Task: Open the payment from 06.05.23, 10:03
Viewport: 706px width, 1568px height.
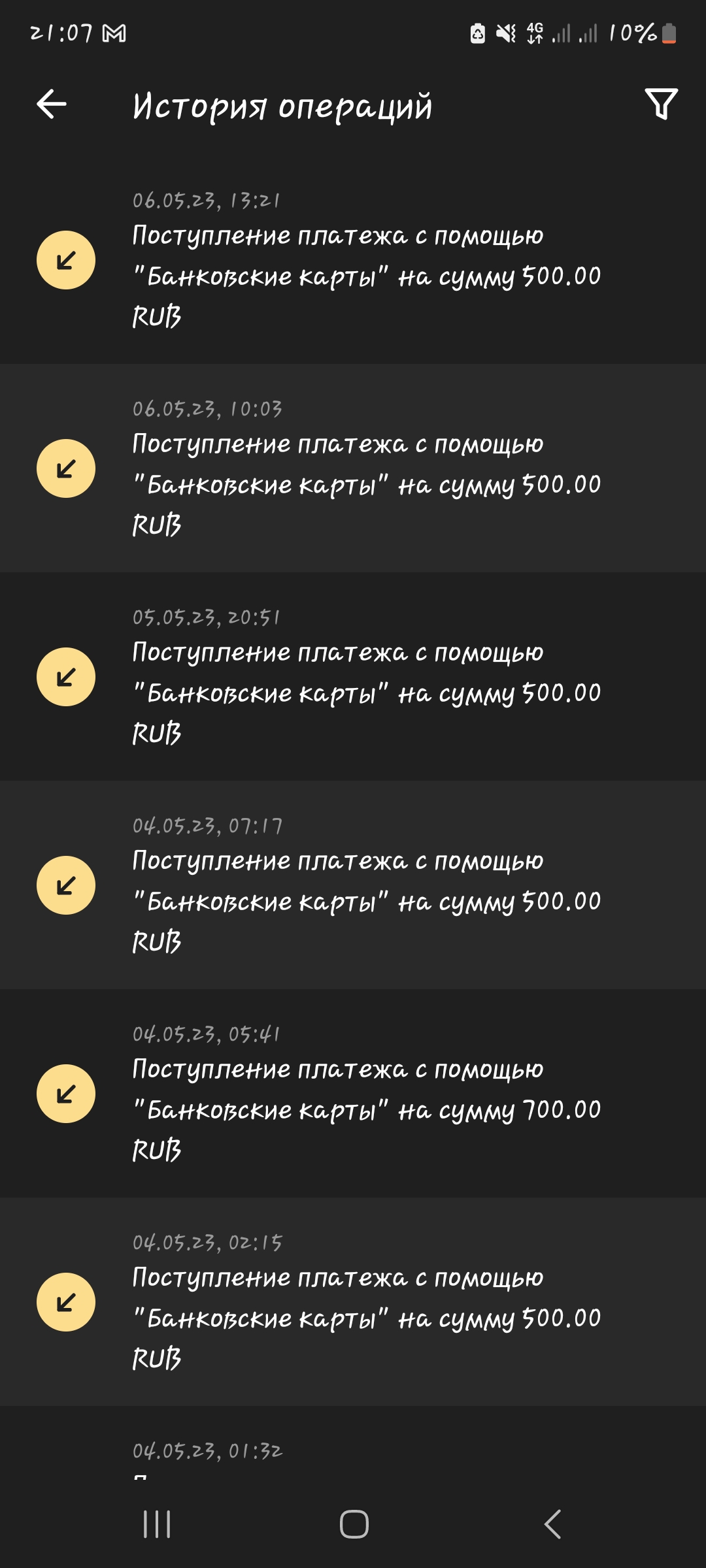Action: coord(353,468)
